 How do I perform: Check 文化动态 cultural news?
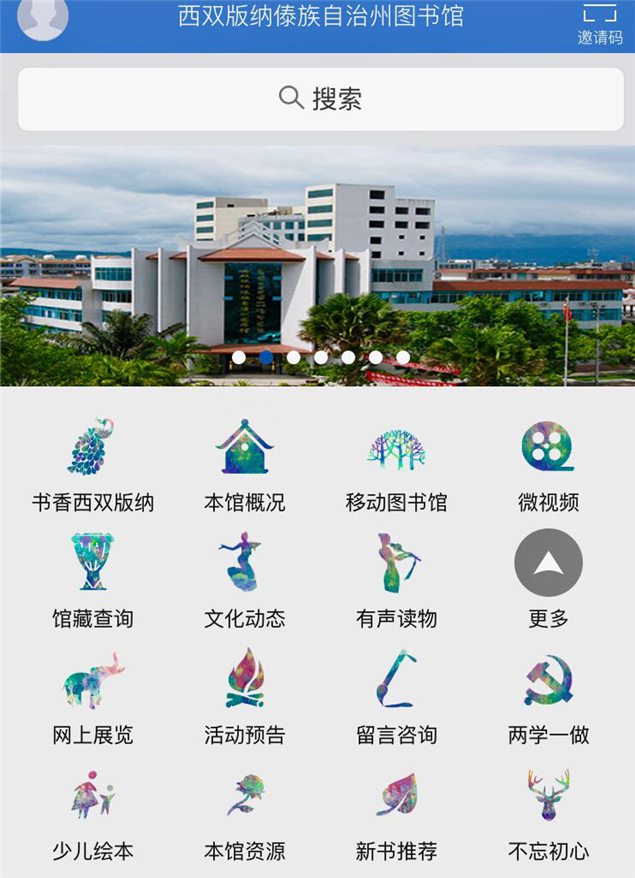[244, 582]
